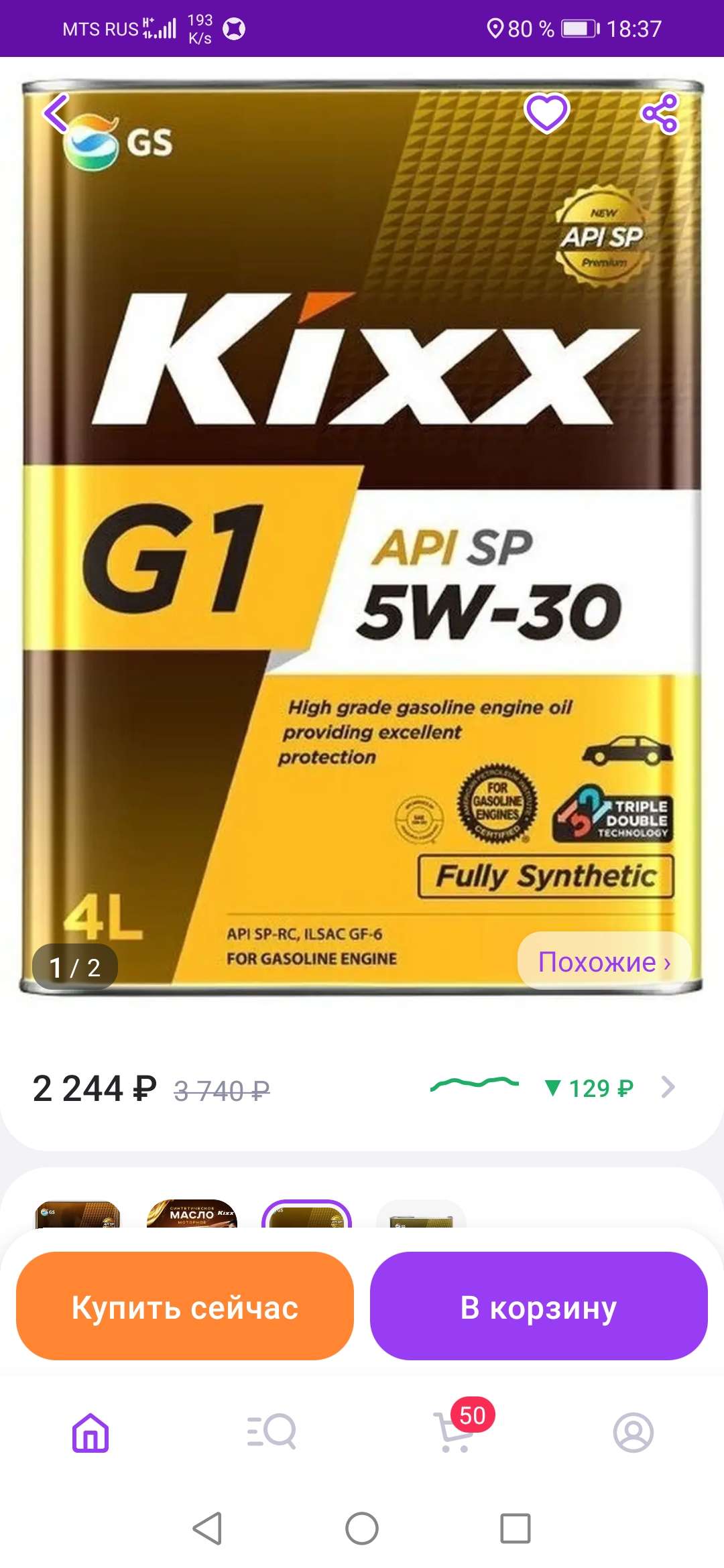Share this Kixx oil product

pos(660,114)
